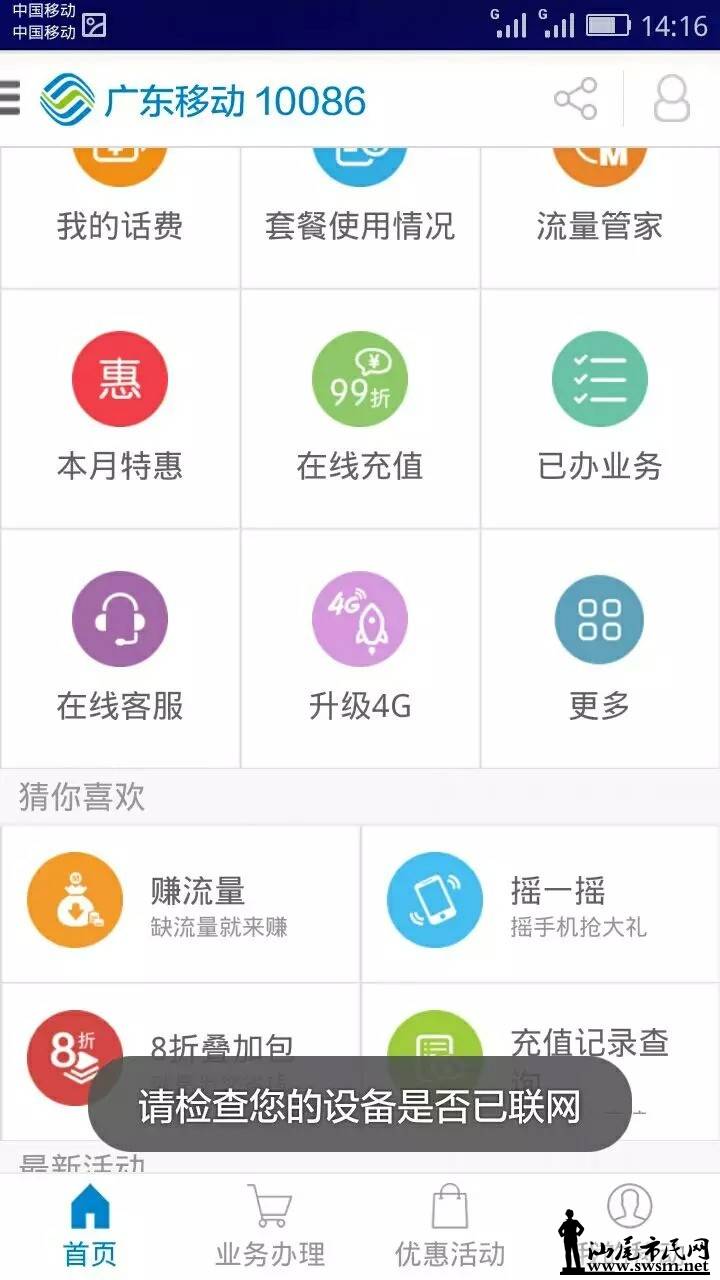Open 充值记录查询 recharge history card
Image resolution: width=720 pixels, height=1280 pixels.
tap(540, 1030)
